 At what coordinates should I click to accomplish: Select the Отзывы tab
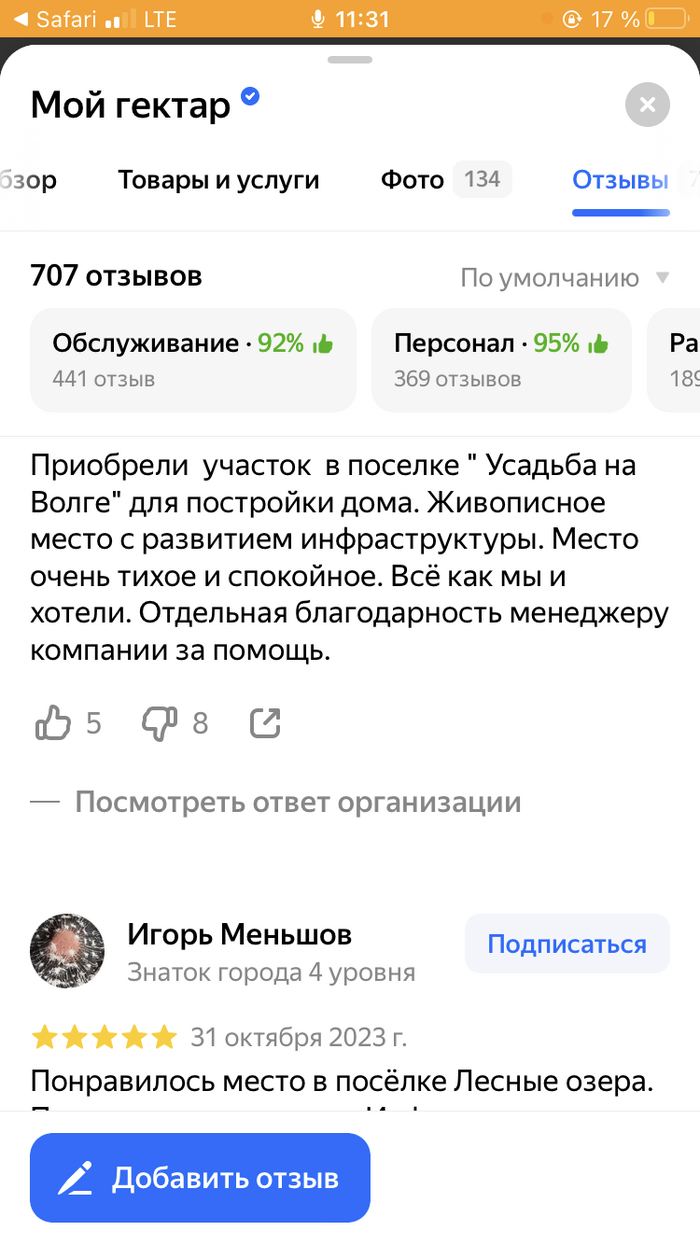point(620,180)
